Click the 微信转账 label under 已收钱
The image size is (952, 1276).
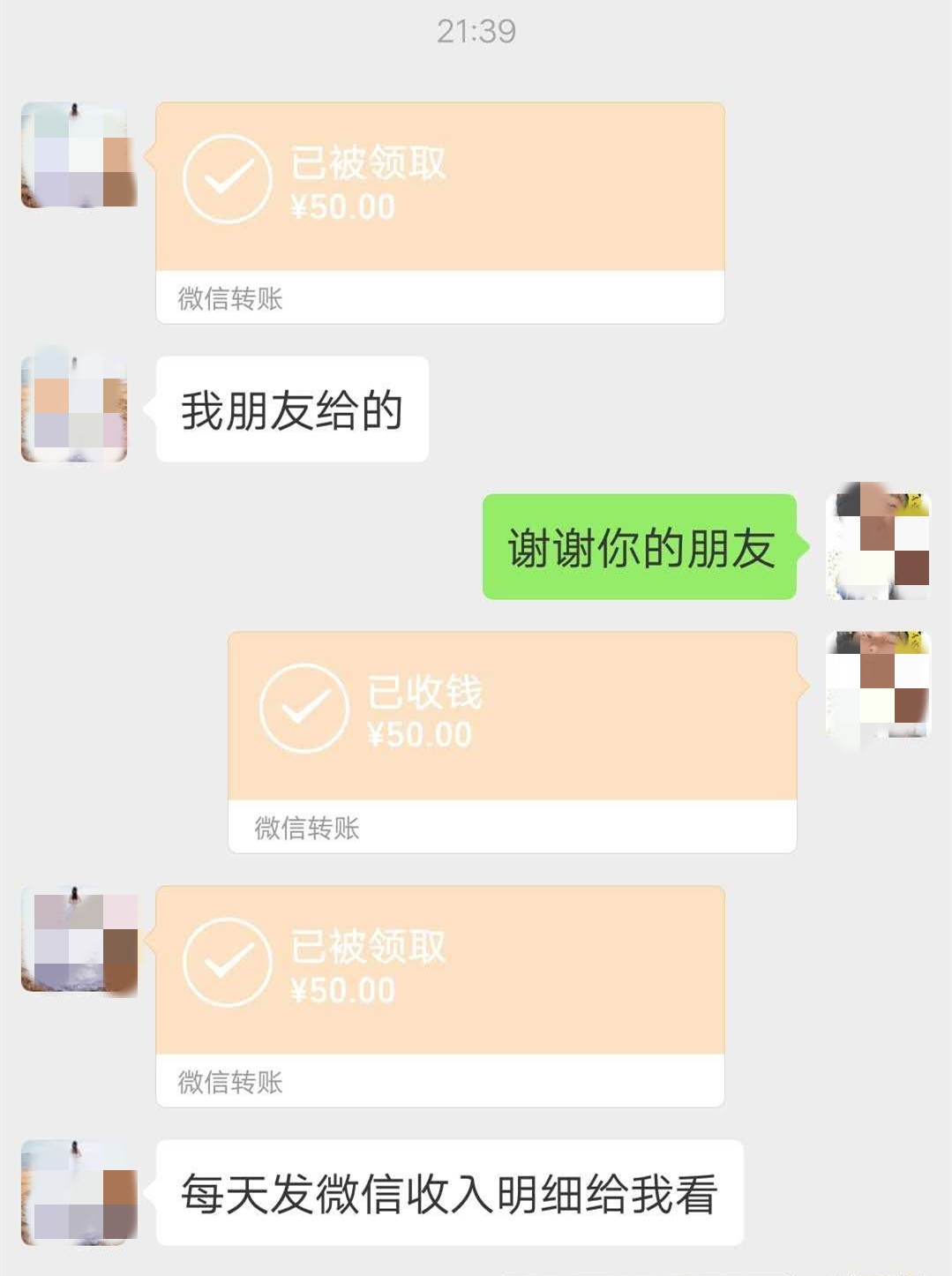point(306,827)
